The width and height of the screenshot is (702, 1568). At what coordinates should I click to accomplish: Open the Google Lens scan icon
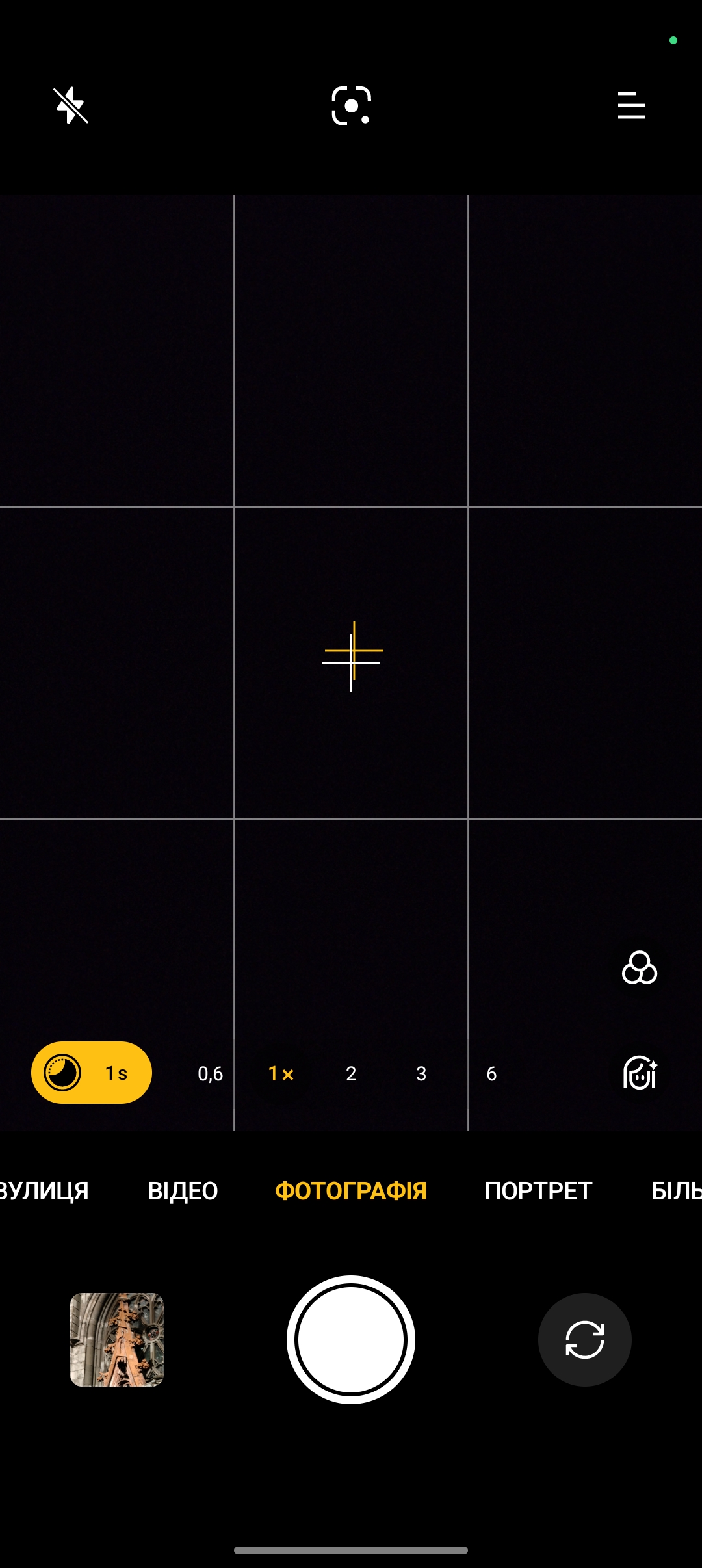click(351, 105)
